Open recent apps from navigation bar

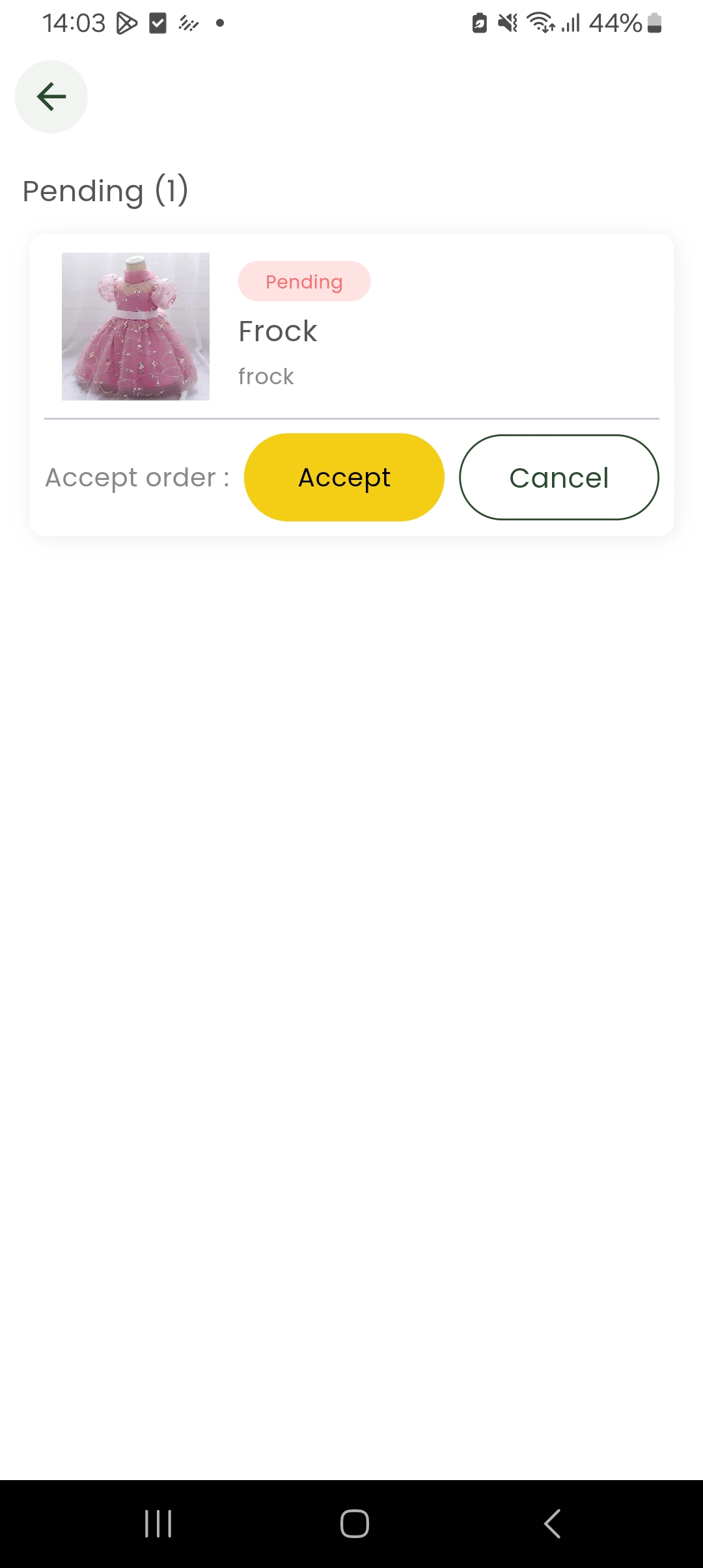[158, 1524]
